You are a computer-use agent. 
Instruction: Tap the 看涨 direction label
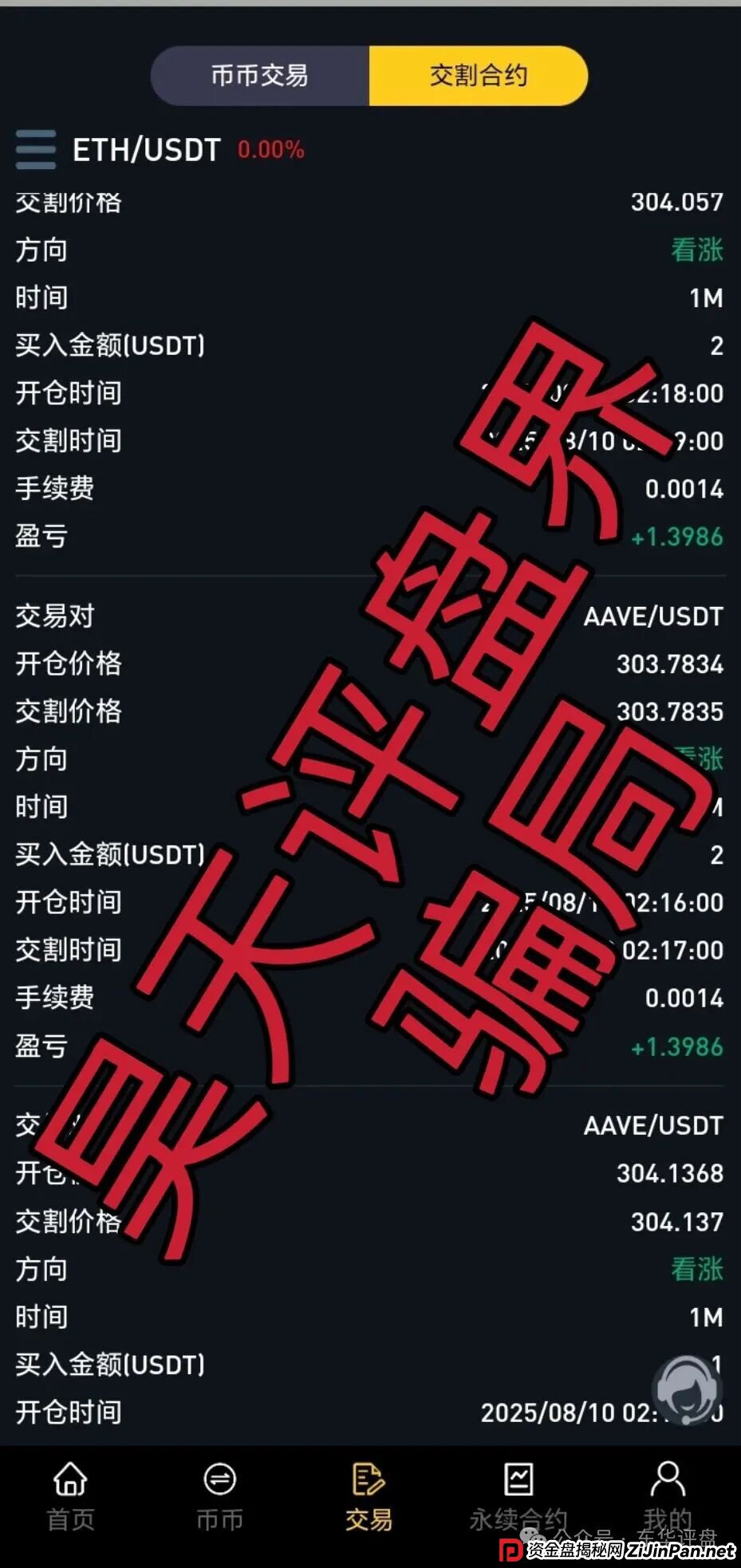pos(696,250)
